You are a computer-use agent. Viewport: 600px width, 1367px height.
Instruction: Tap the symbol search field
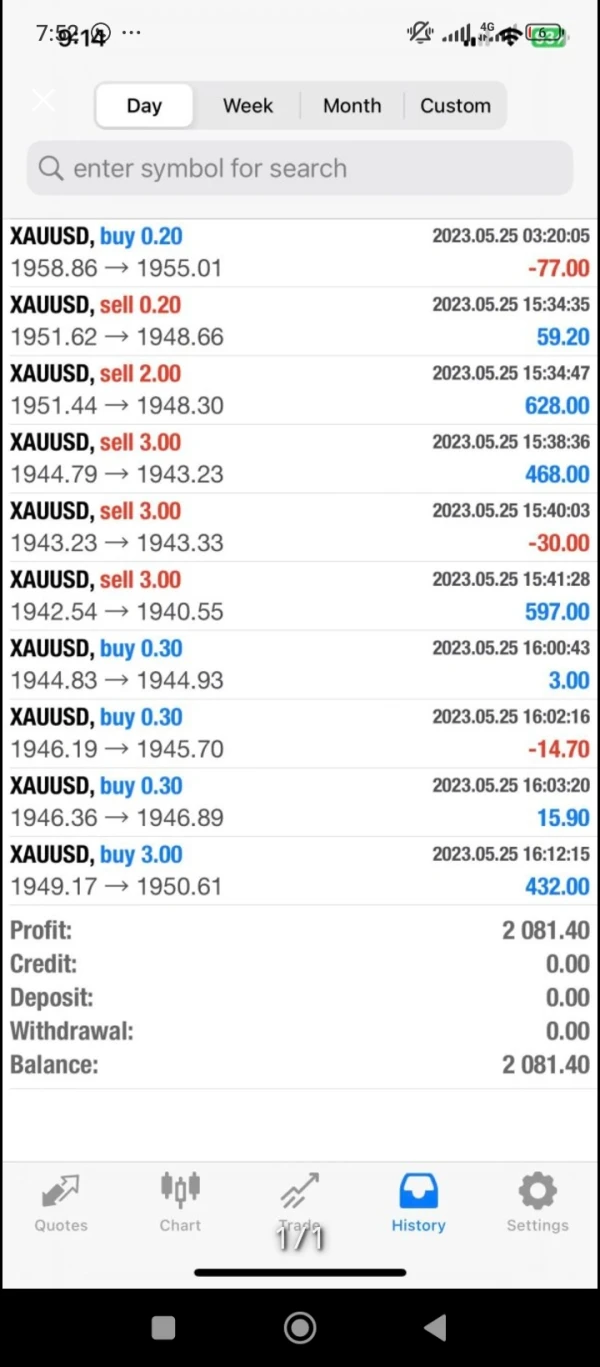pyautogui.click(x=300, y=168)
